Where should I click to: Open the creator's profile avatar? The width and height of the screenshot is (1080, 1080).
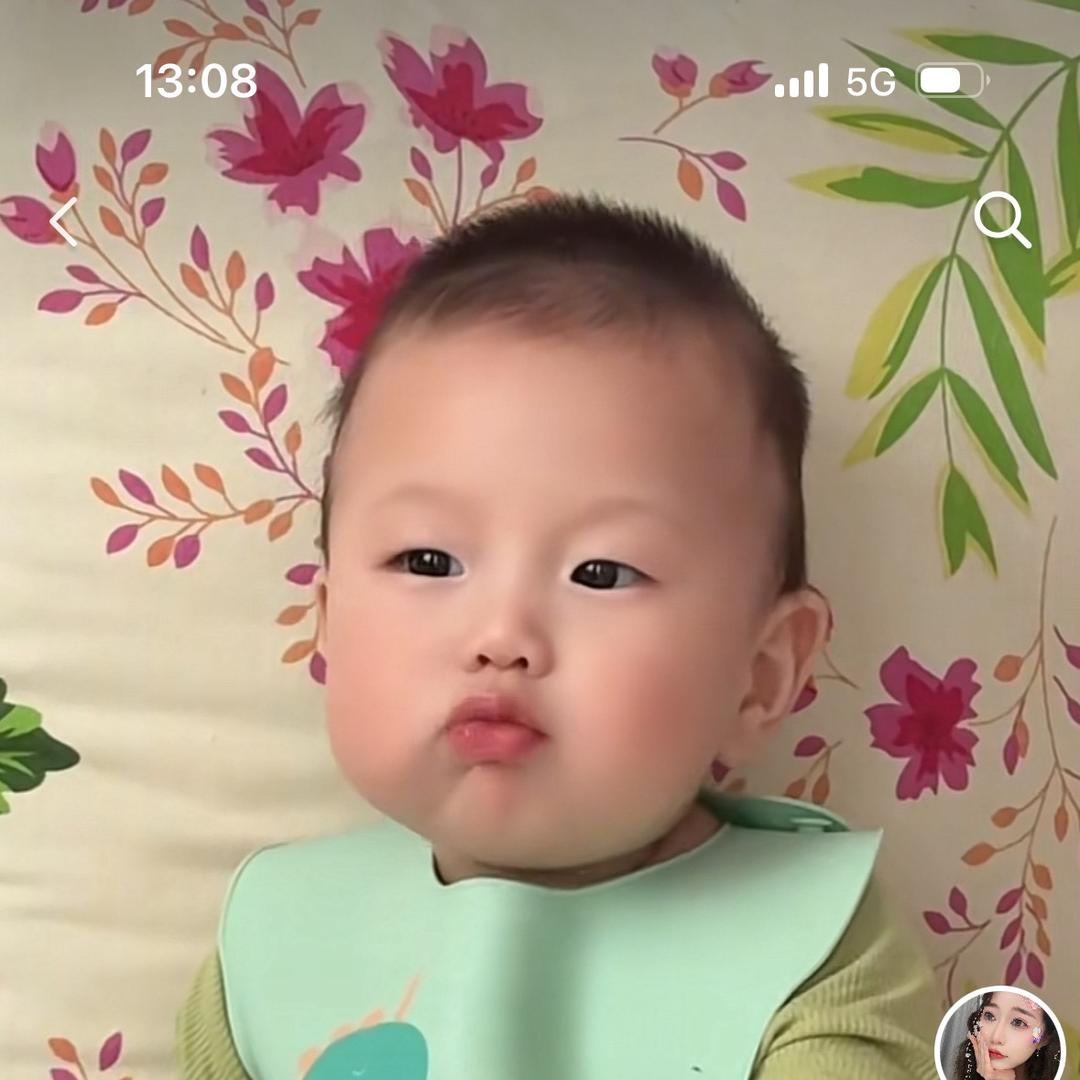[999, 1037]
